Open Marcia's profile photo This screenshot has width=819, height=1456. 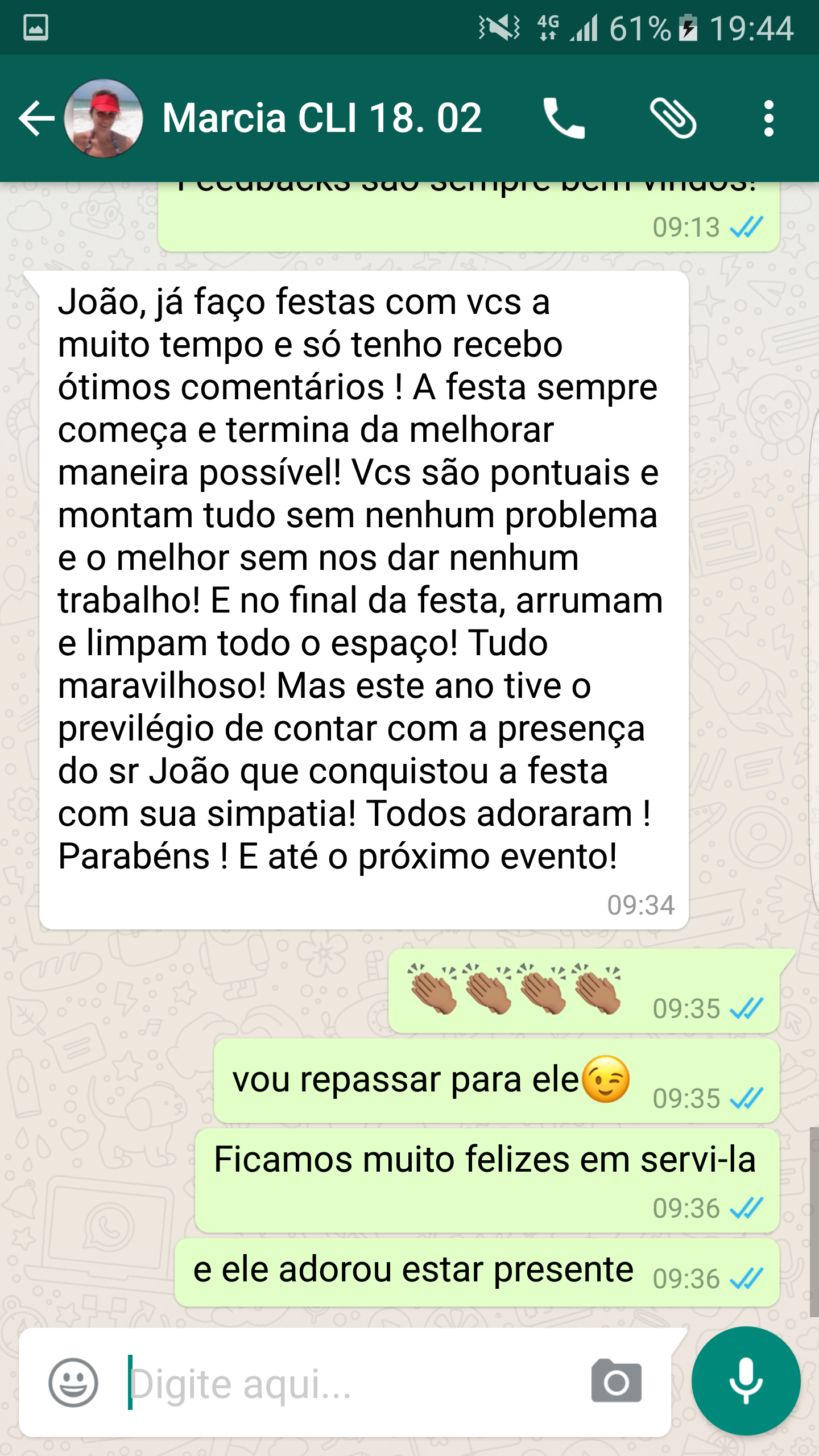coord(104,118)
